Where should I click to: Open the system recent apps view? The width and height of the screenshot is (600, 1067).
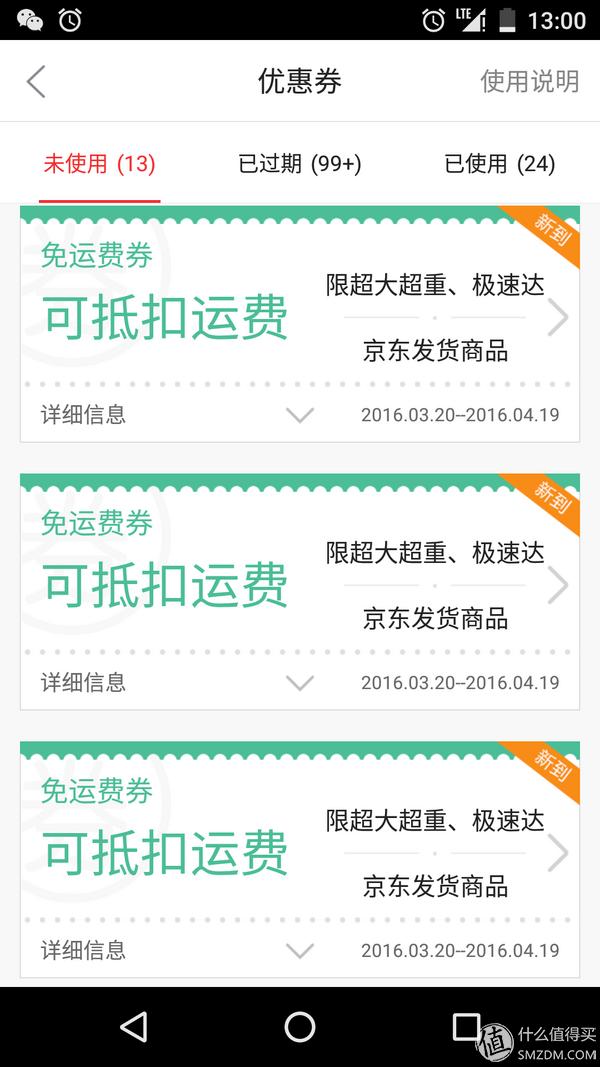pyautogui.click(x=466, y=1026)
